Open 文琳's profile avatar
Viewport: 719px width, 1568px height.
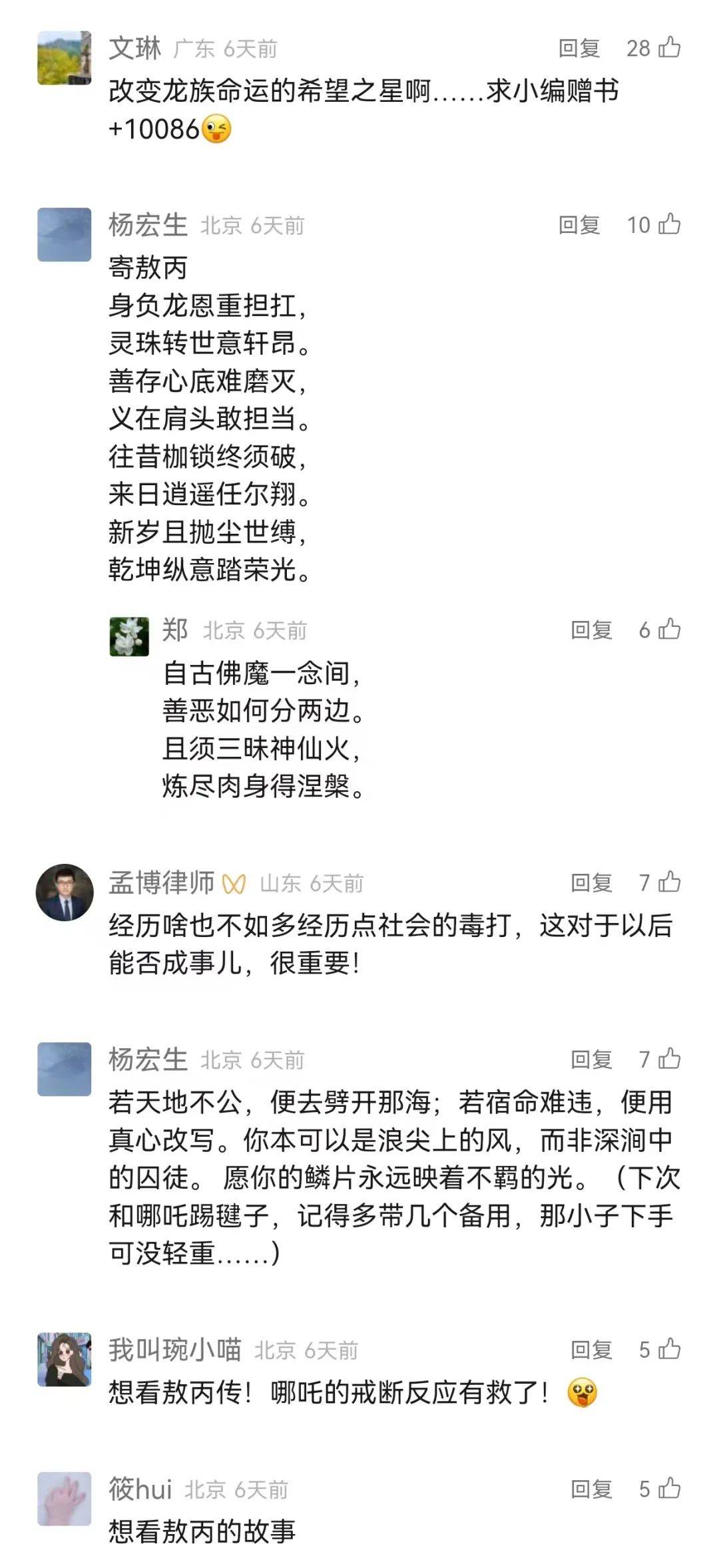[65, 58]
